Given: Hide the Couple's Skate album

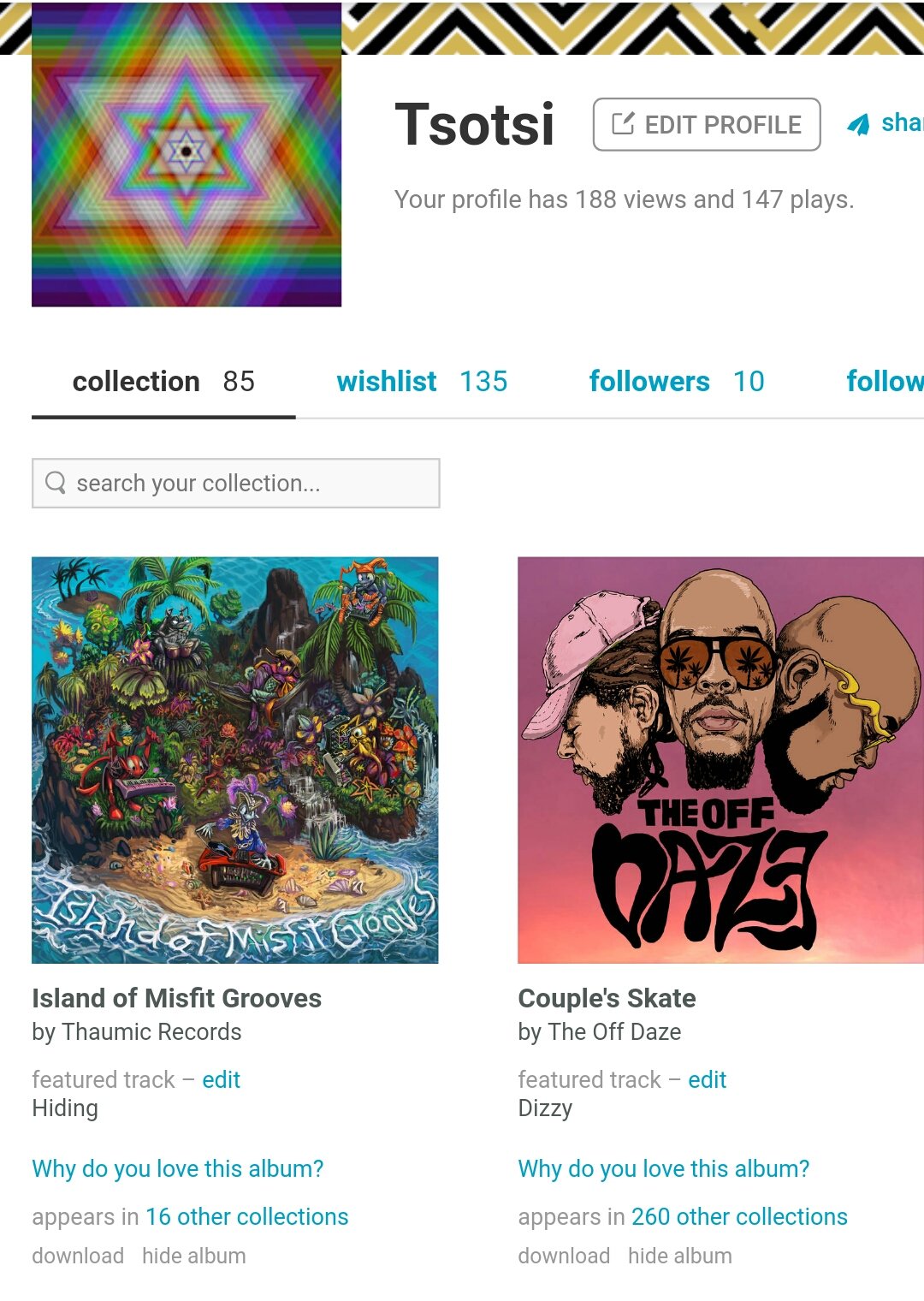Looking at the screenshot, I should click(x=680, y=1256).
